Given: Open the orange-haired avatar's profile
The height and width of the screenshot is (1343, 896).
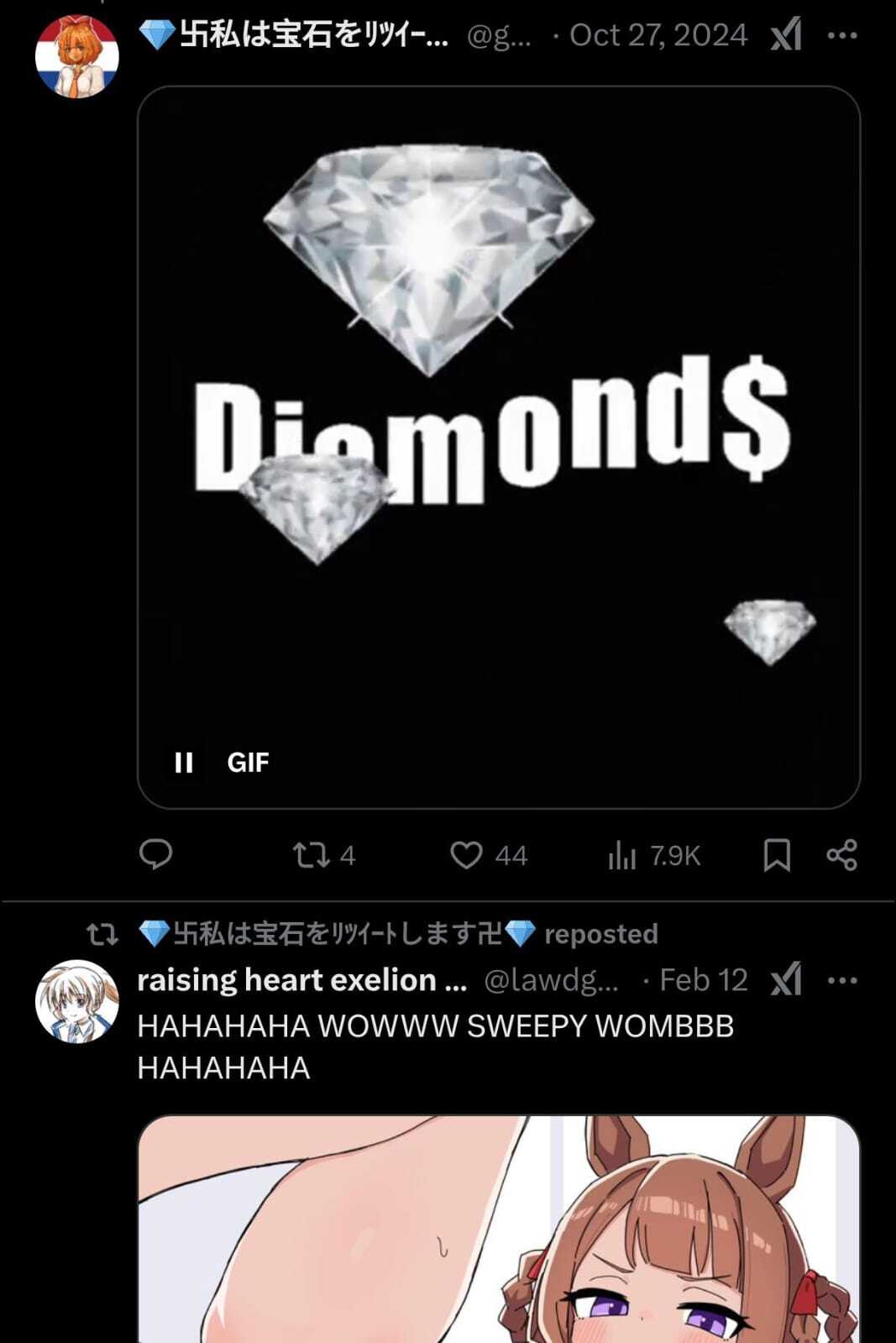Looking at the screenshot, I should pos(76,56).
